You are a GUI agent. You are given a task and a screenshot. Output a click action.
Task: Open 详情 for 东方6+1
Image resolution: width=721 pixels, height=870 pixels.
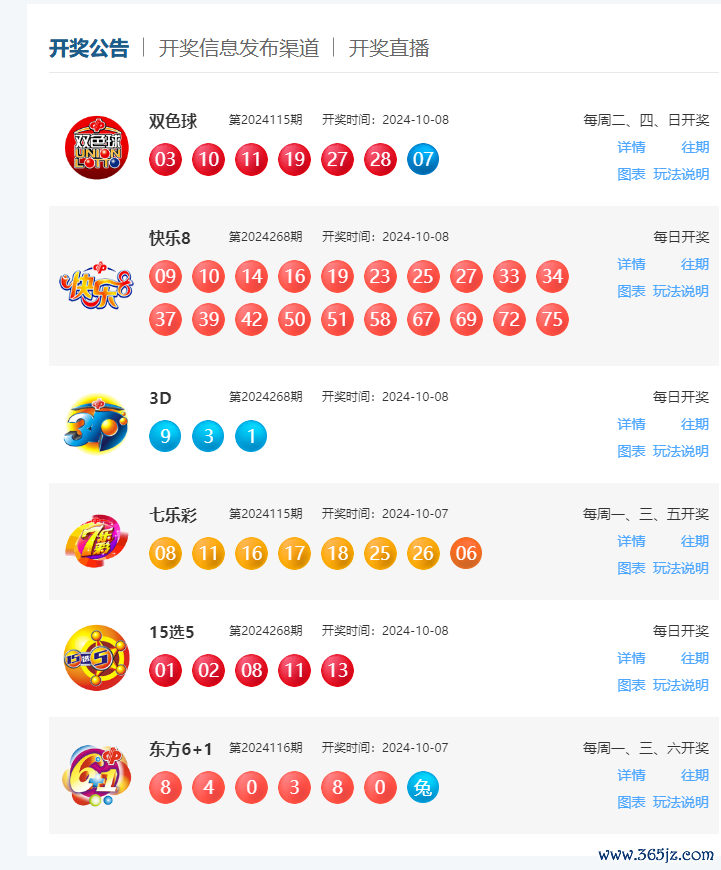(x=631, y=775)
